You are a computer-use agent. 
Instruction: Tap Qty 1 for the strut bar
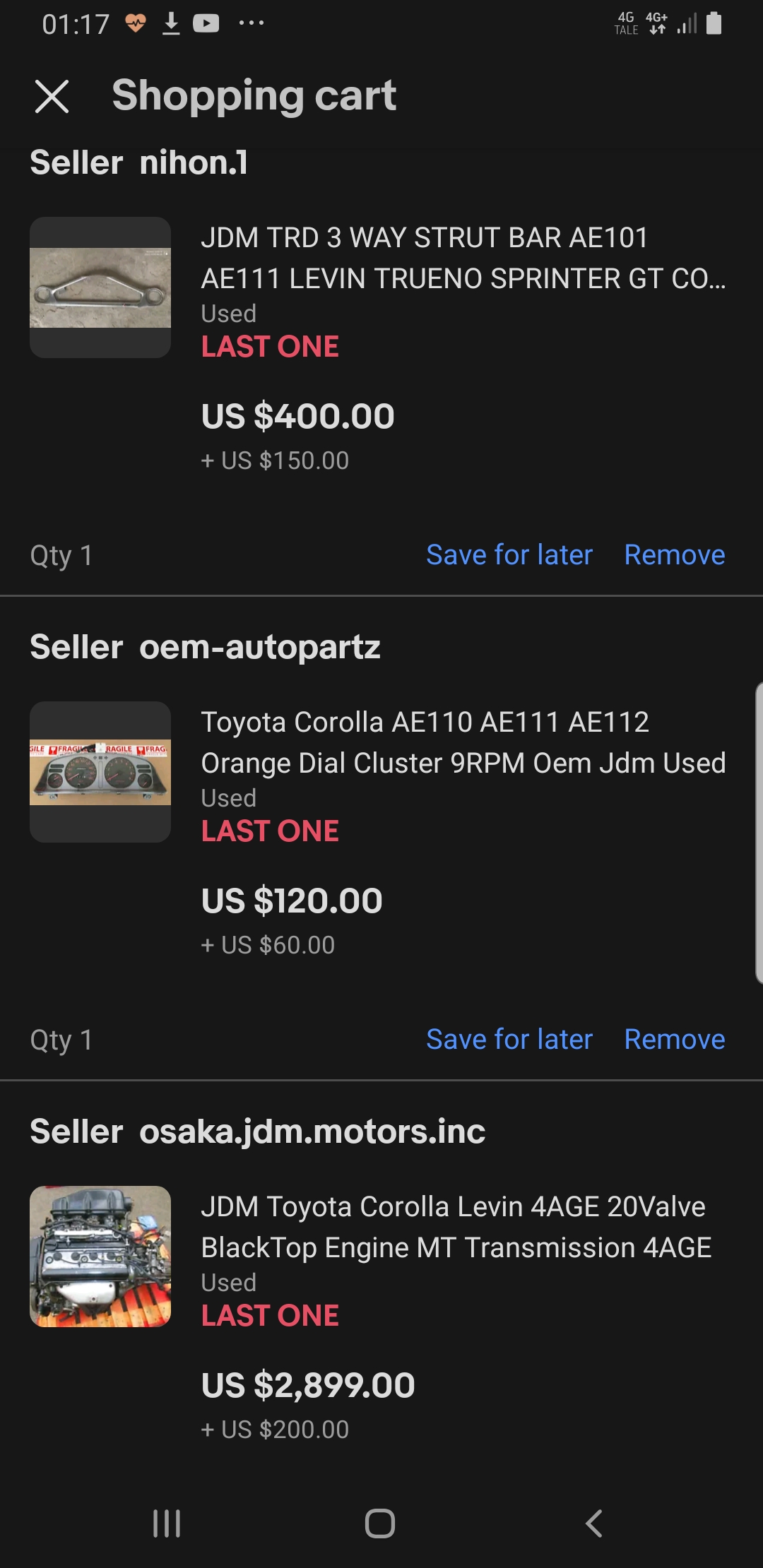click(62, 554)
